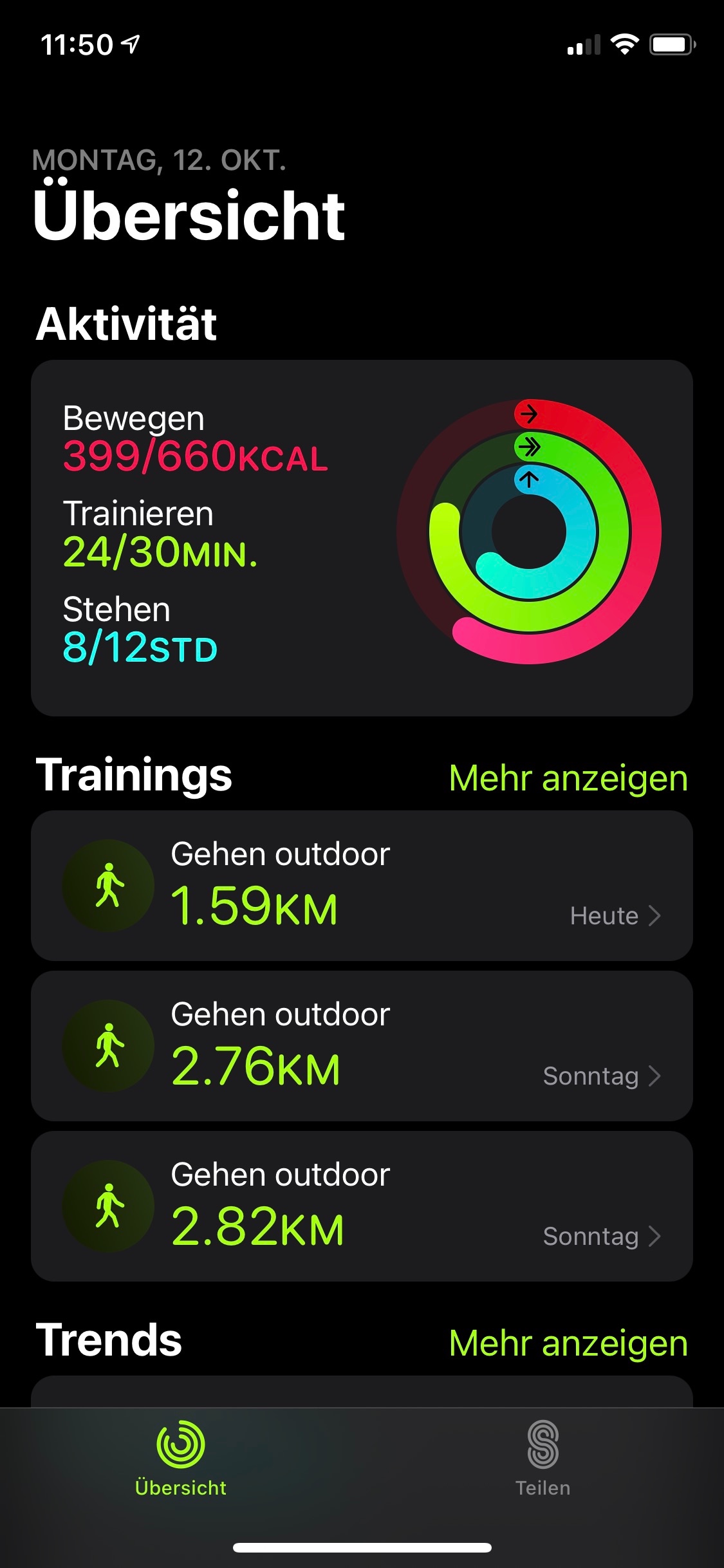724x1568 pixels.
Task: Open the 2.76 km Gehen outdoor workout
Action: tap(362, 1046)
